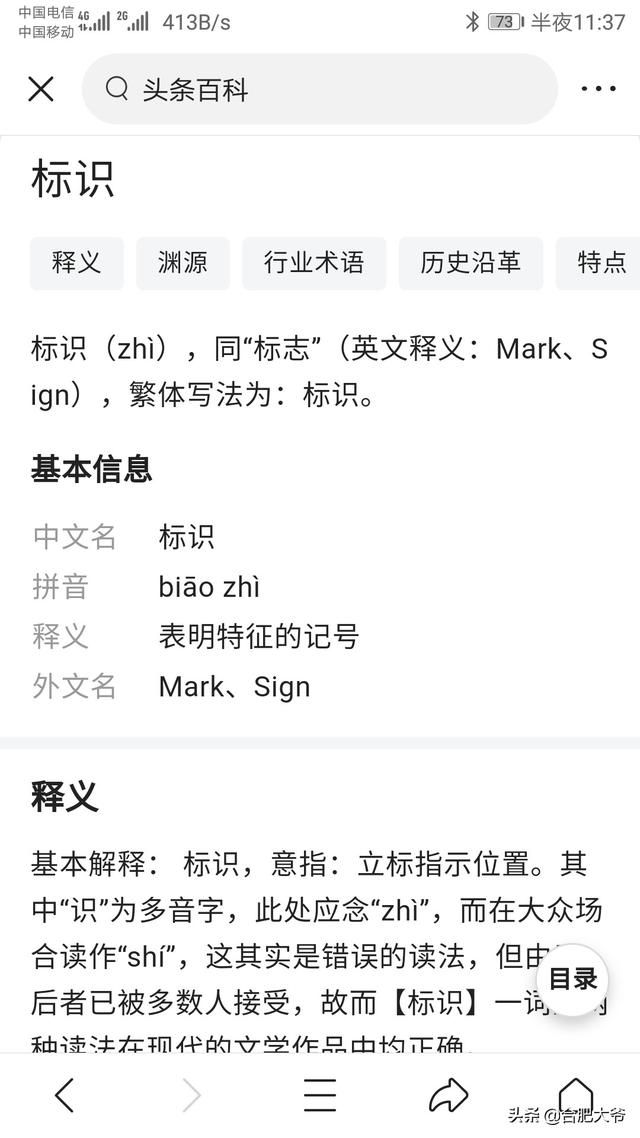Select the 渊源 chip
This screenshot has width=640, height=1138.
click(183, 263)
